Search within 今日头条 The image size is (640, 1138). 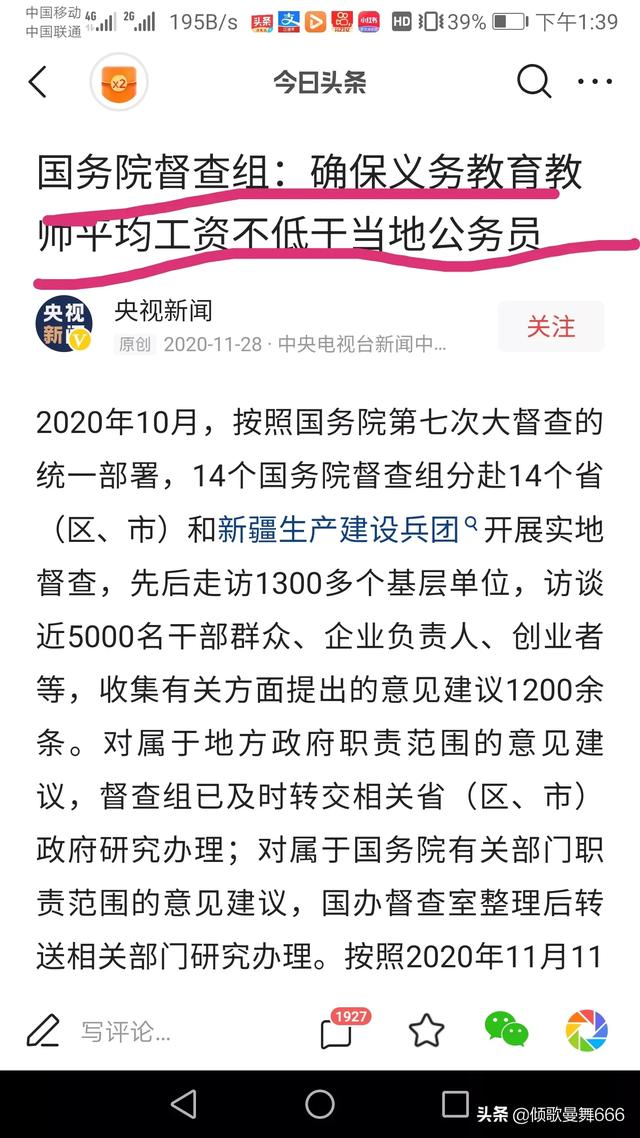click(534, 82)
